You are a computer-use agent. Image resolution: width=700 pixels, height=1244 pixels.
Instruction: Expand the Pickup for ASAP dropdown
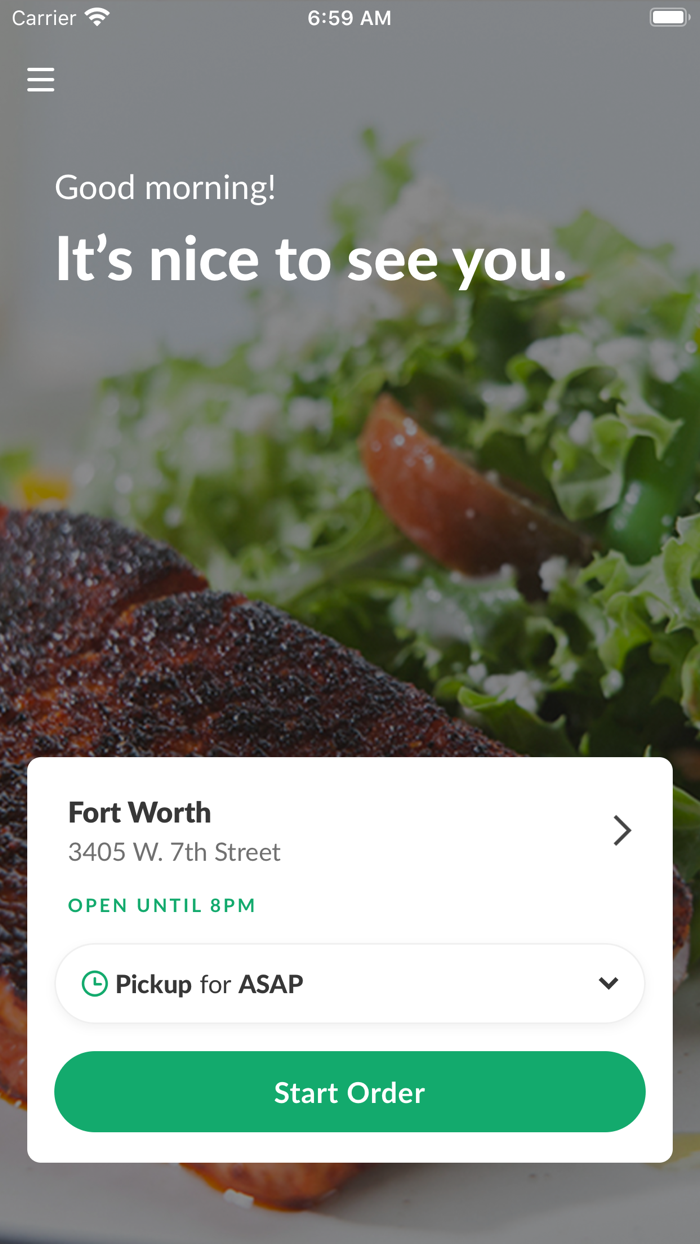tap(350, 984)
